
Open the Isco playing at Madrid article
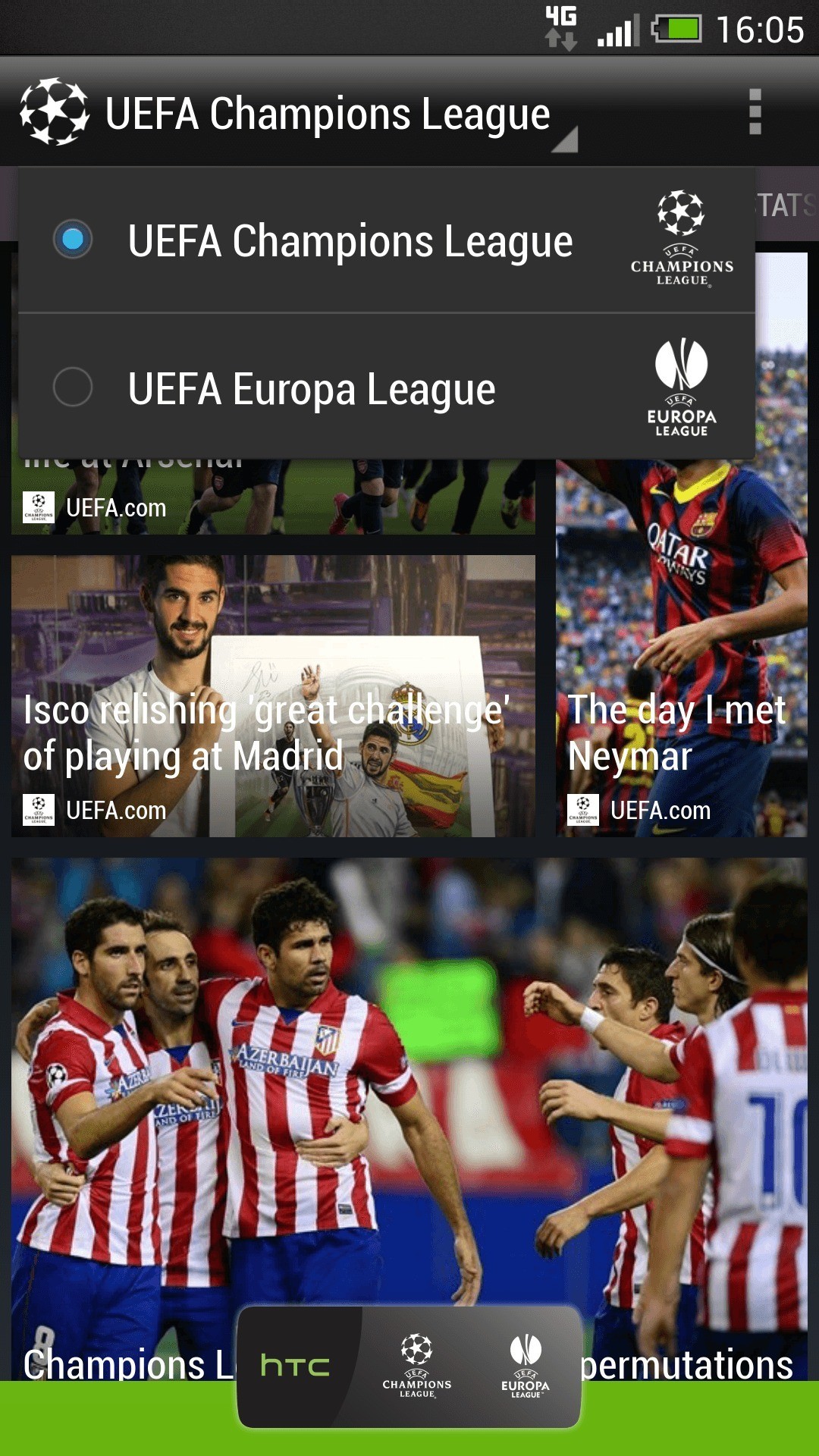point(273,696)
